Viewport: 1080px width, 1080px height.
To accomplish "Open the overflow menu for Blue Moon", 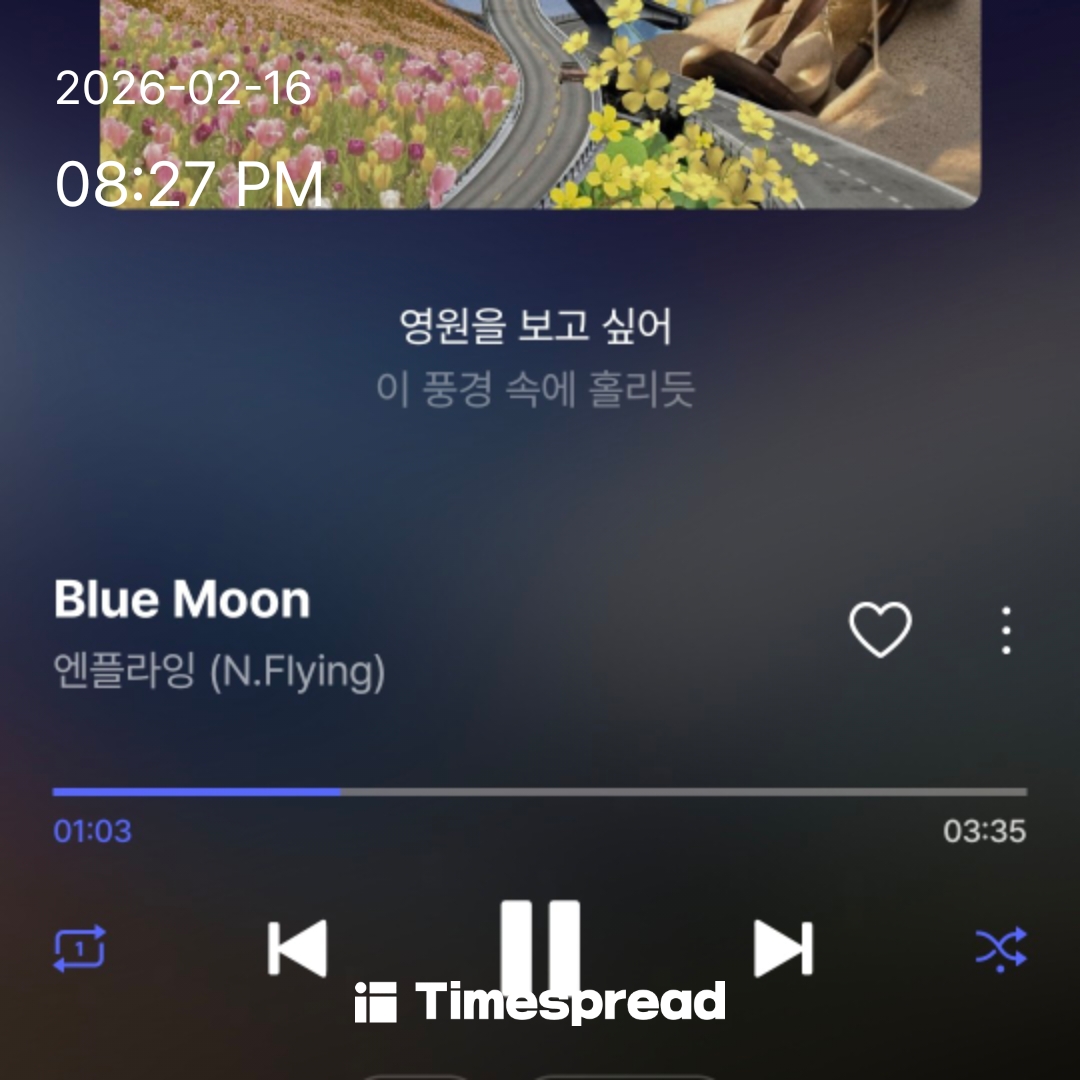I will (x=1006, y=630).
